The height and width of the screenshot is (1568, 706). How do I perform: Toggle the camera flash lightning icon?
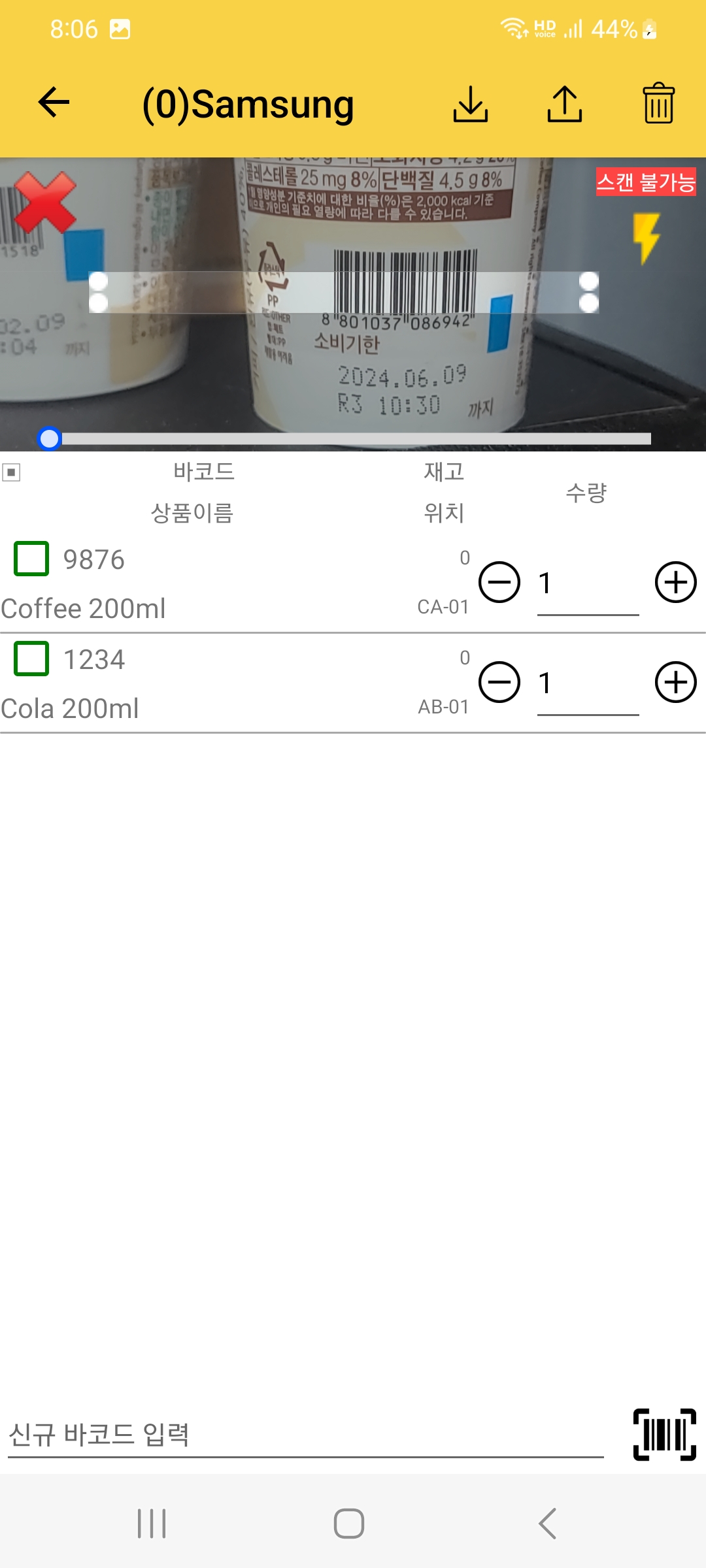(x=647, y=238)
